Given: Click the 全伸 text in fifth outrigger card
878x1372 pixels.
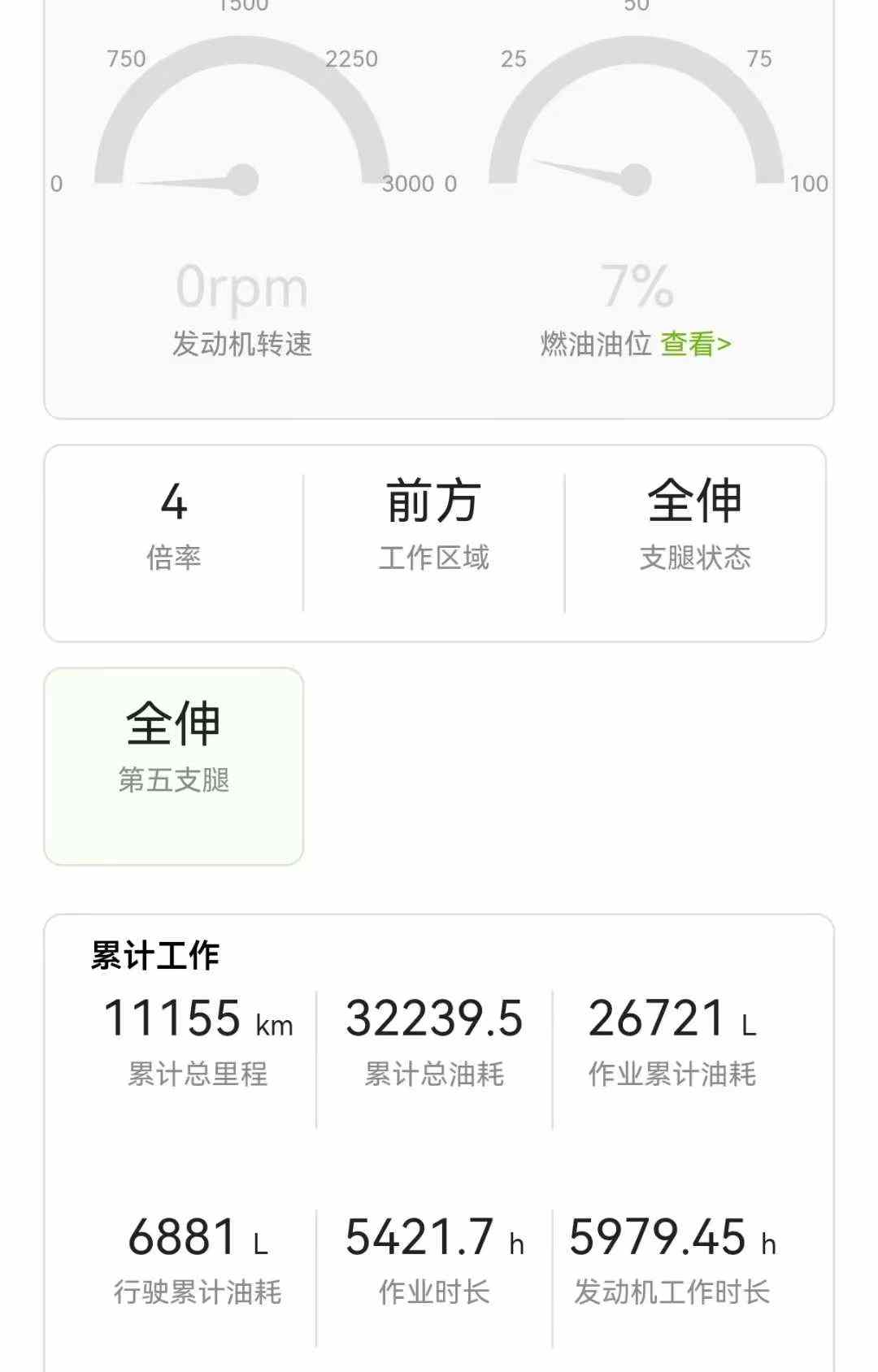Looking at the screenshot, I should pyautogui.click(x=172, y=727).
